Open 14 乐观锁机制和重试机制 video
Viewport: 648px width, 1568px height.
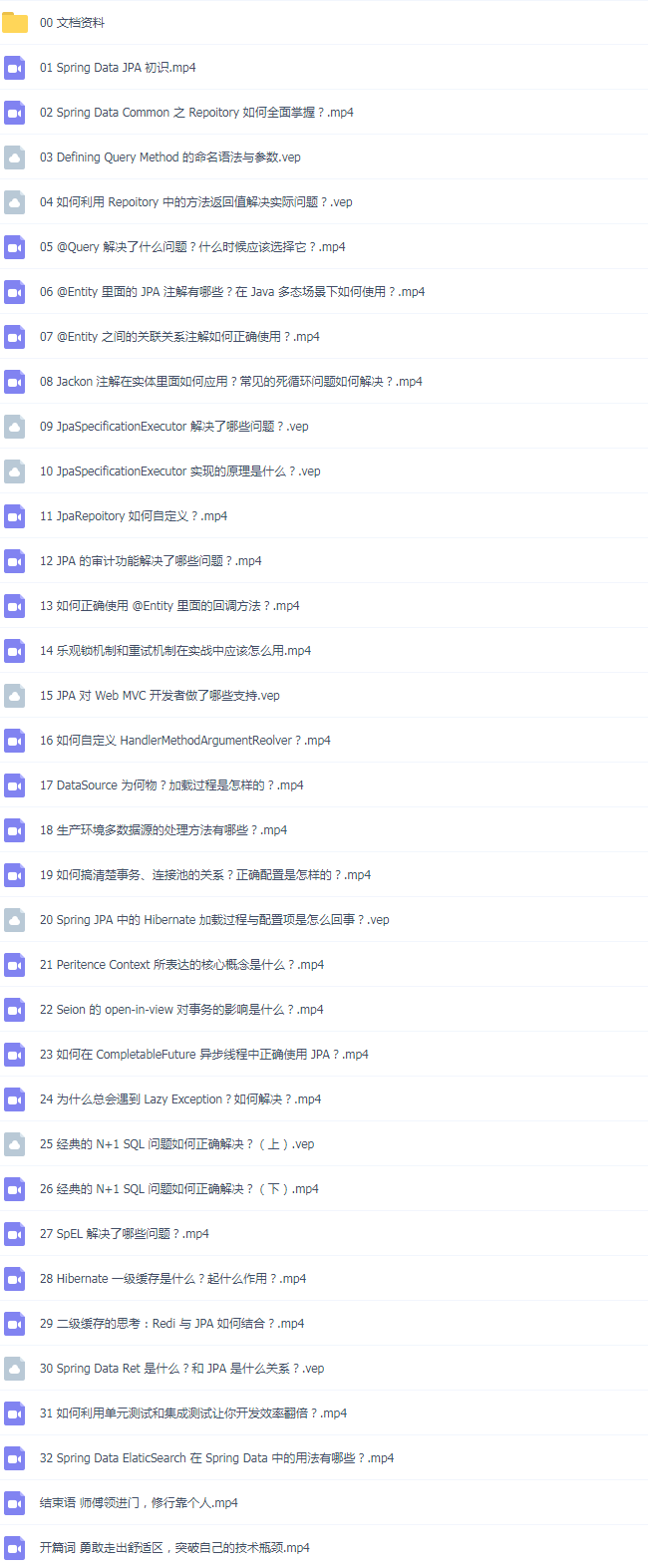(x=174, y=651)
